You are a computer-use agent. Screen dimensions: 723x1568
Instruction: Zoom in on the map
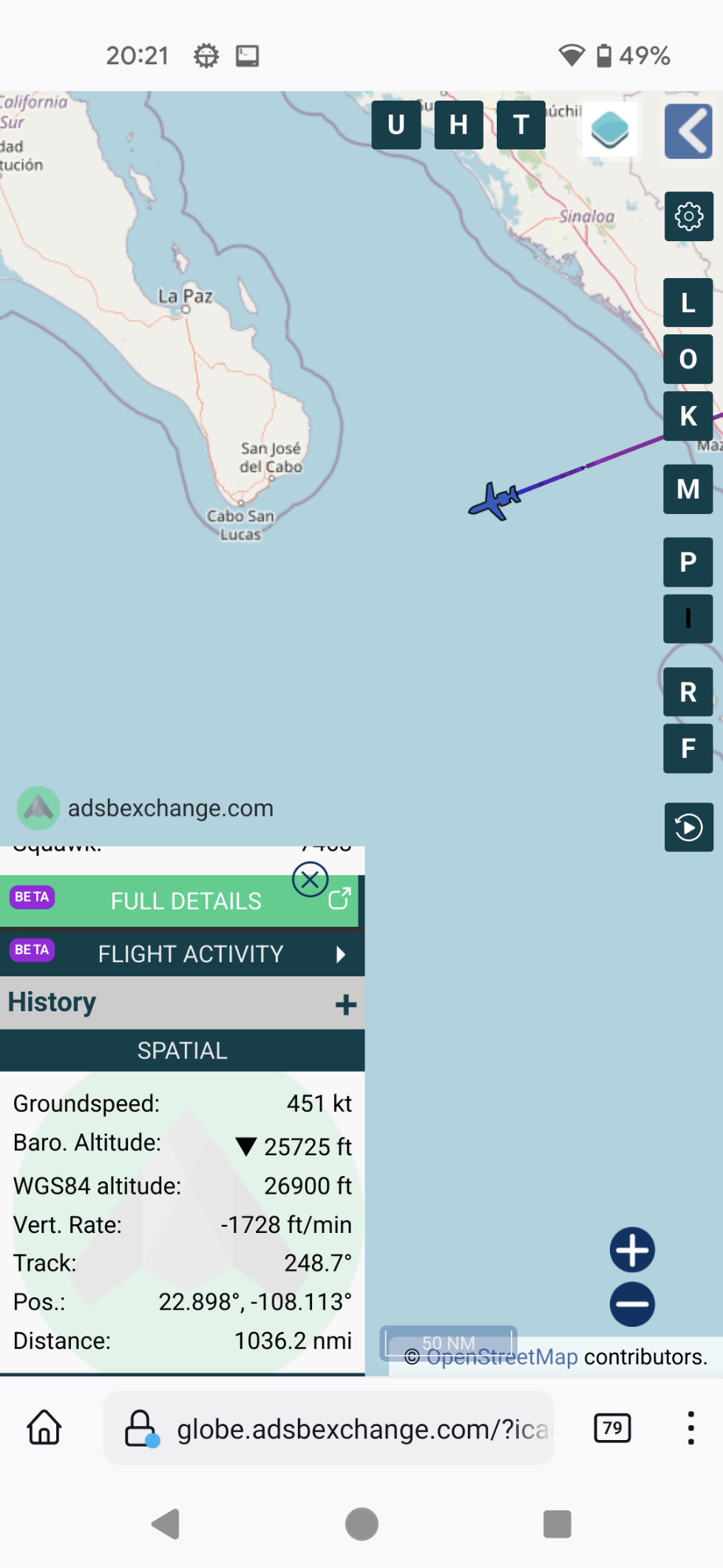(632, 1250)
